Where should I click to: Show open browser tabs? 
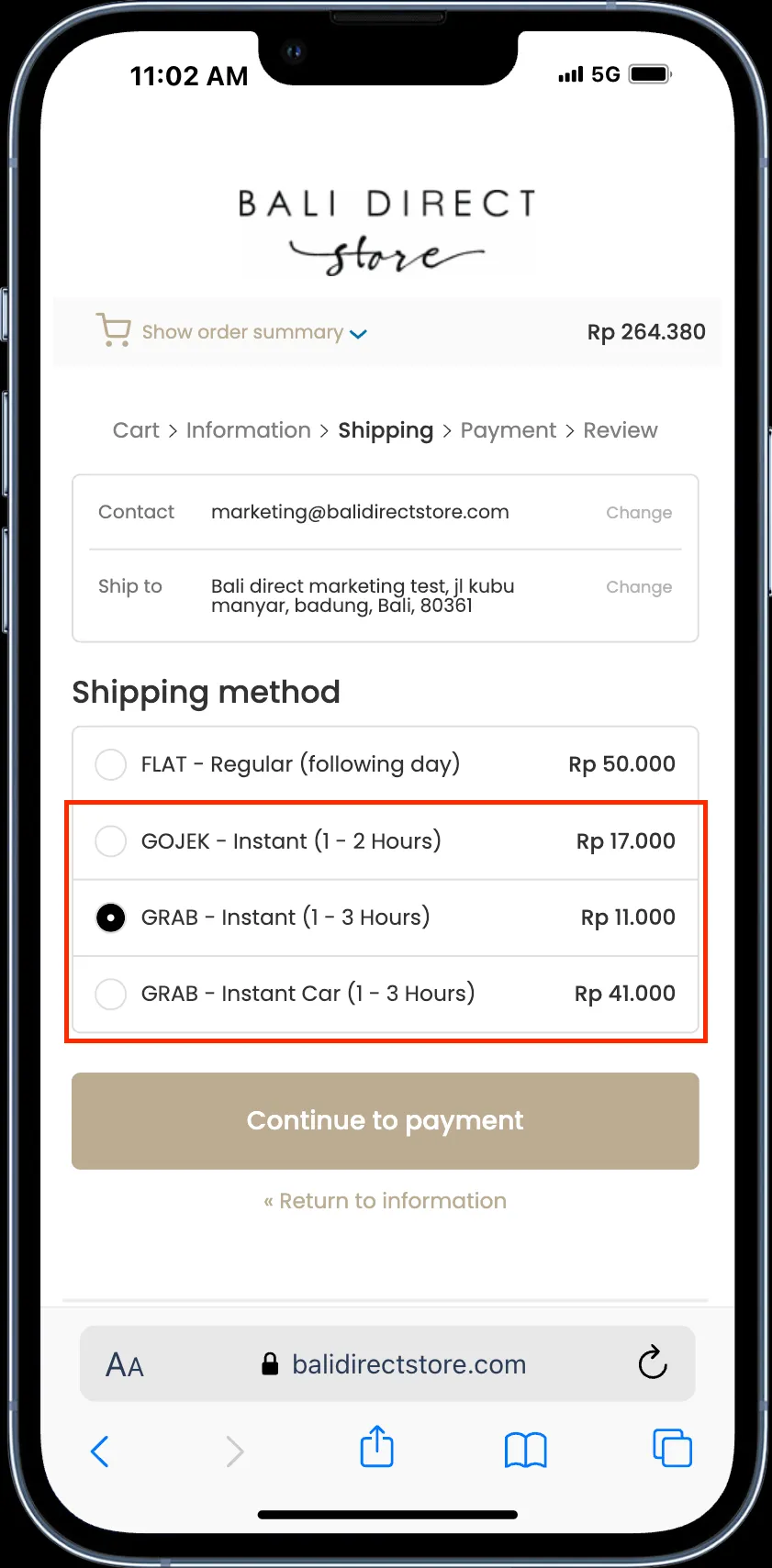[x=672, y=1449]
